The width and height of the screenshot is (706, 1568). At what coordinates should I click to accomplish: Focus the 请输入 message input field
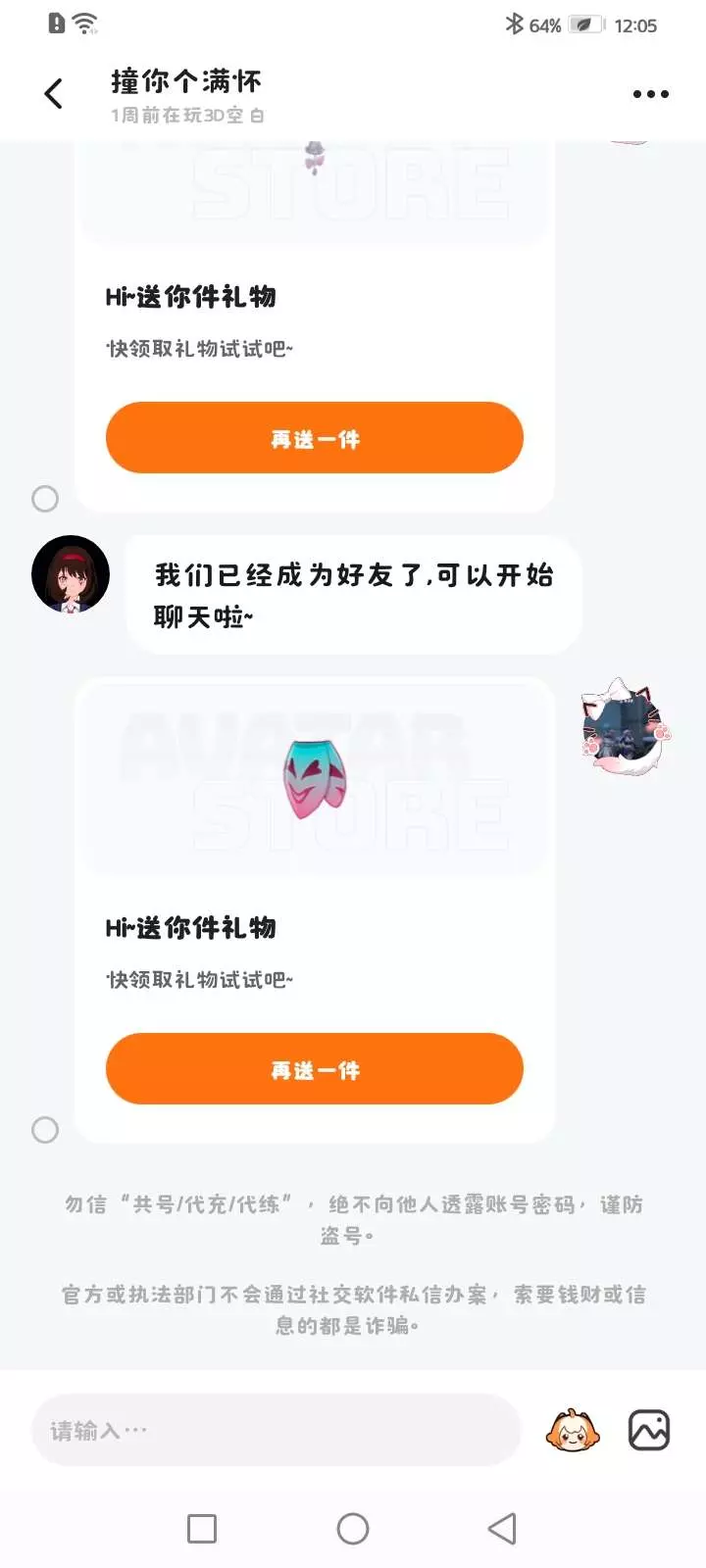tap(277, 1430)
